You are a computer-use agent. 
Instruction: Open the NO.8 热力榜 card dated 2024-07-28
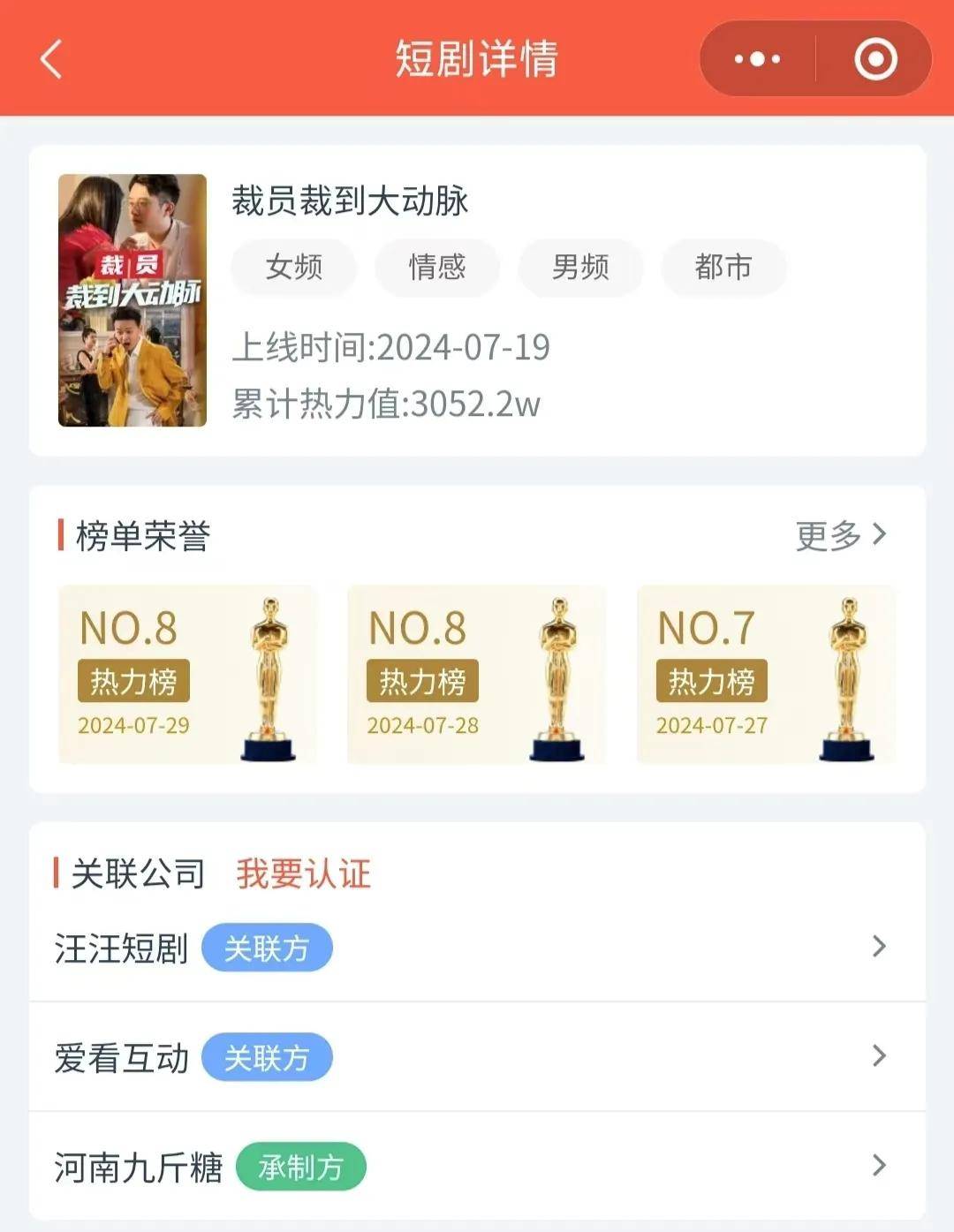tap(476, 675)
